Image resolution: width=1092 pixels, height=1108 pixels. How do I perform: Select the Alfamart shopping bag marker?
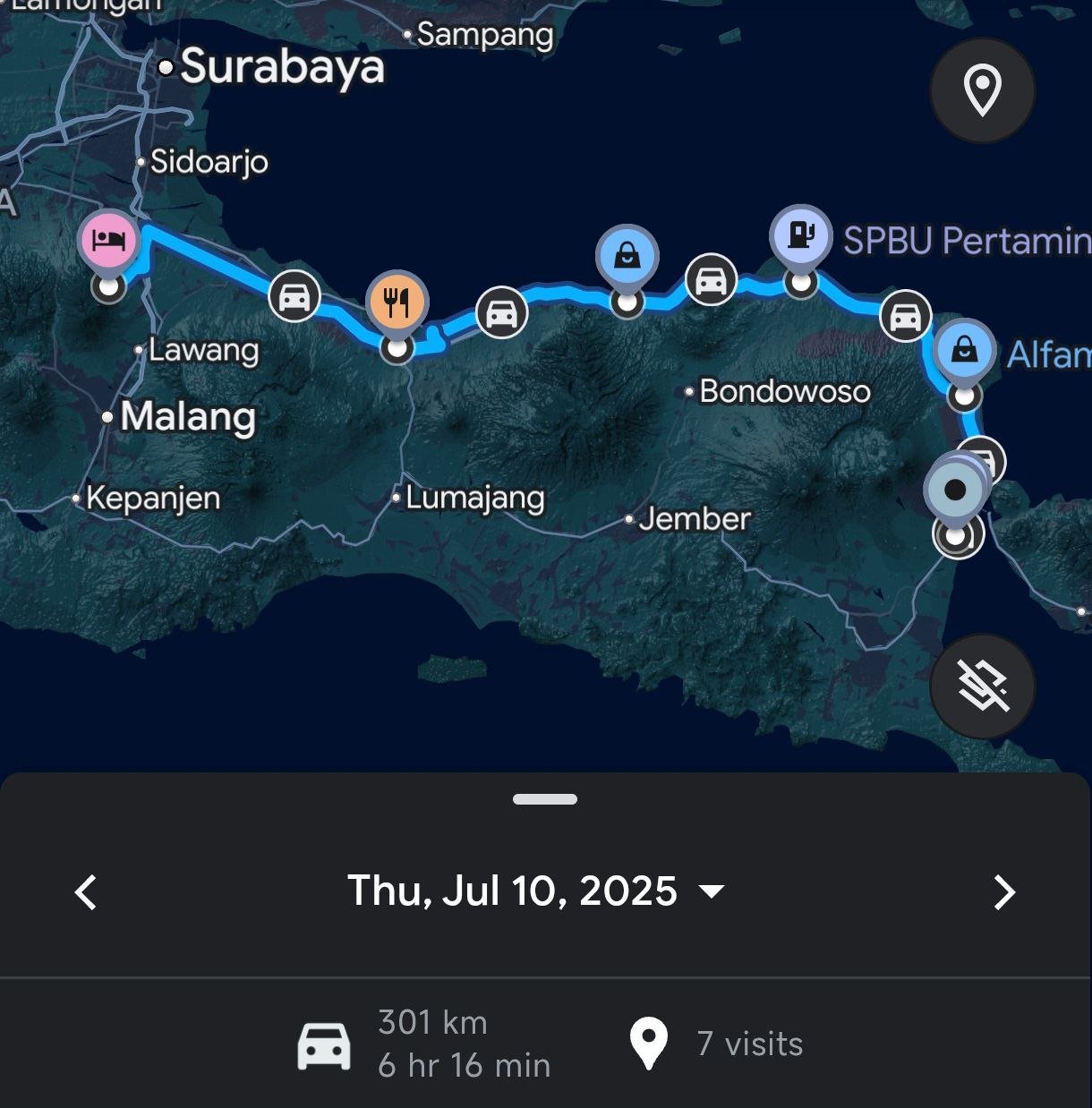point(964,350)
